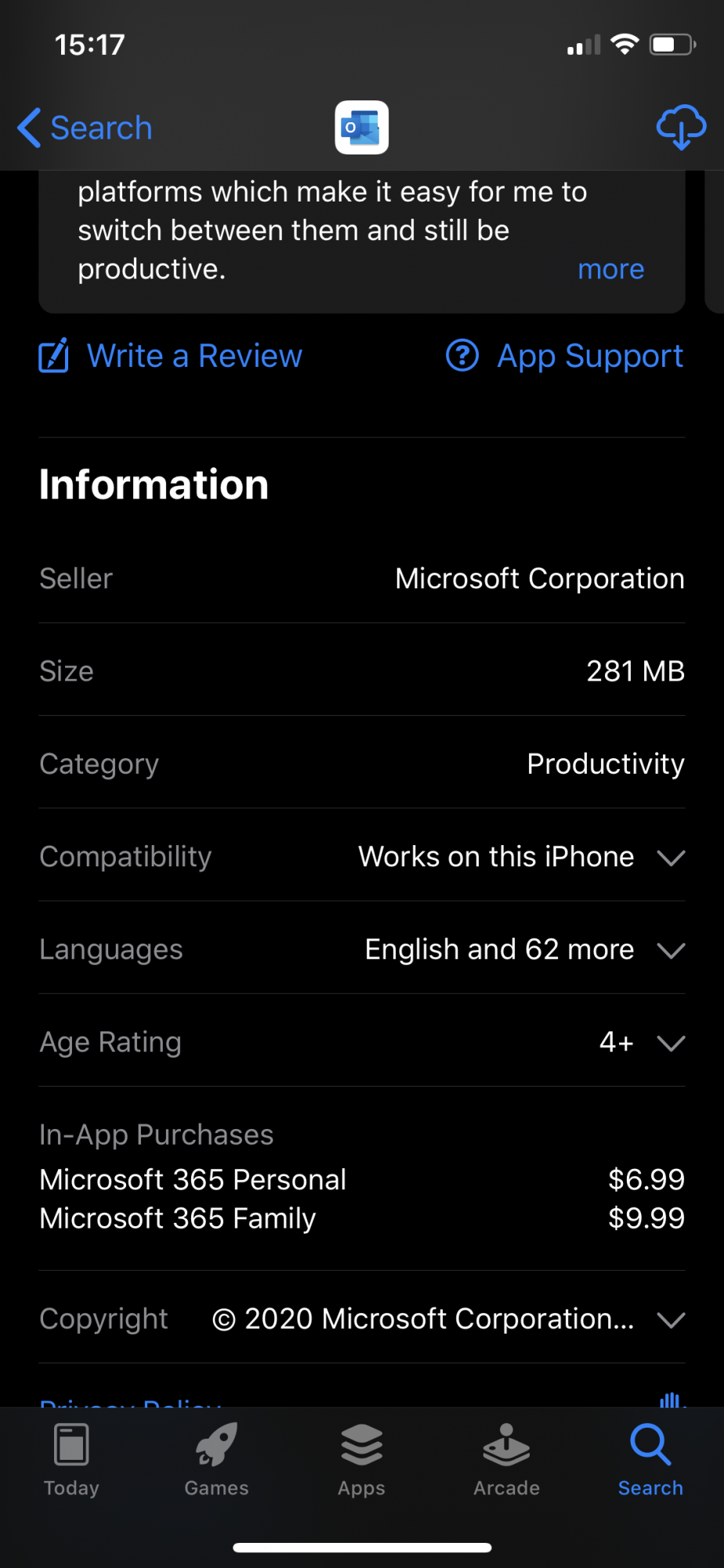Viewport: 724px width, 1568px height.
Task: Open Write a Review
Action: (170, 356)
